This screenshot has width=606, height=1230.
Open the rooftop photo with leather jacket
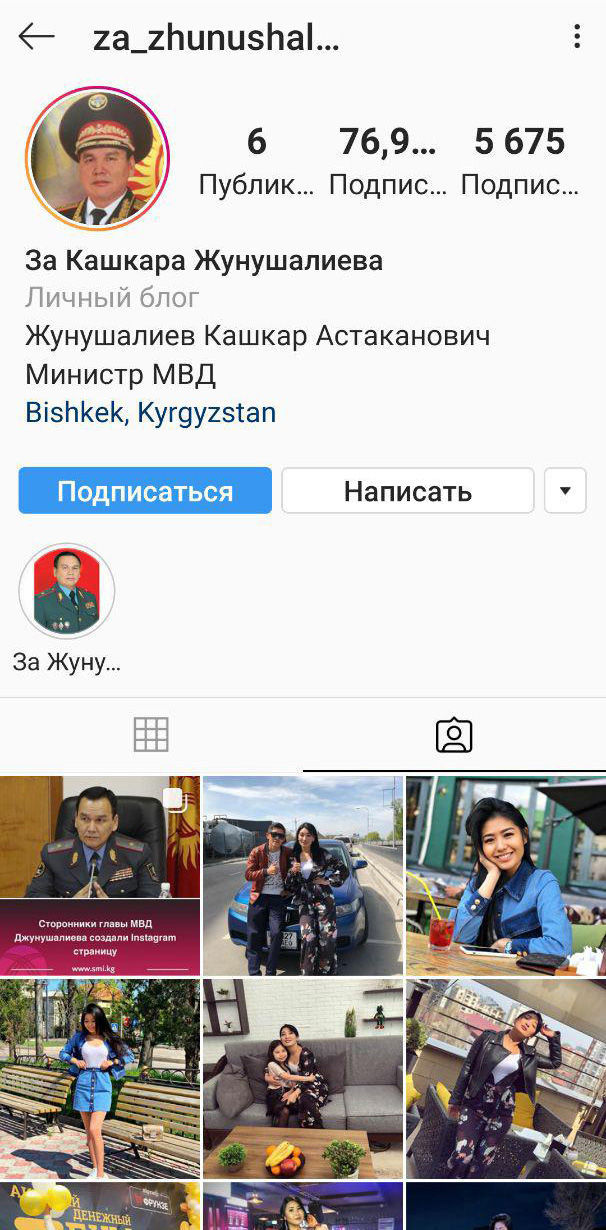click(x=505, y=1078)
